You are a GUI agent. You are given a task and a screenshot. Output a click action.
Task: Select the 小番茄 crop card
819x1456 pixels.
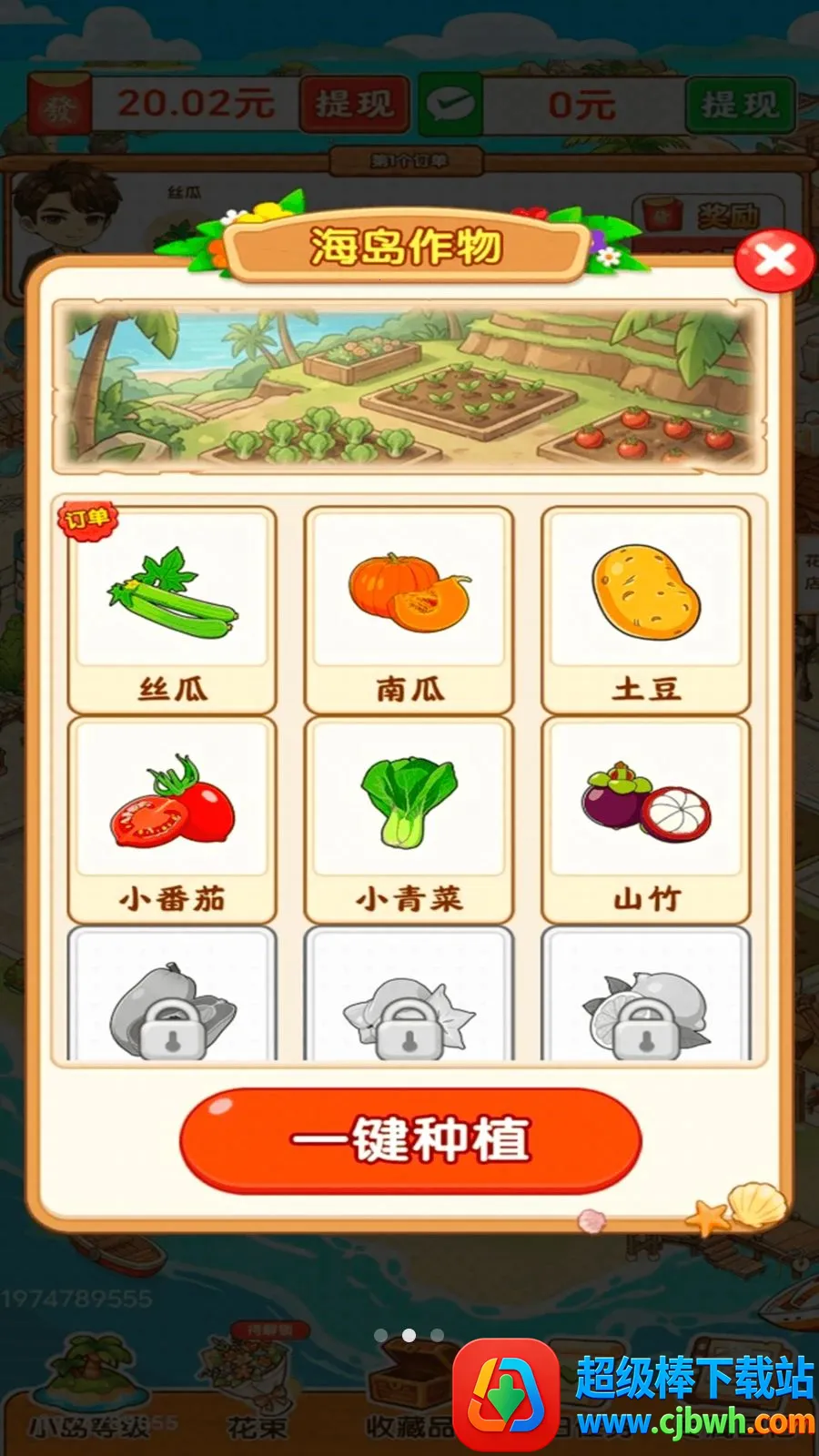click(x=172, y=820)
